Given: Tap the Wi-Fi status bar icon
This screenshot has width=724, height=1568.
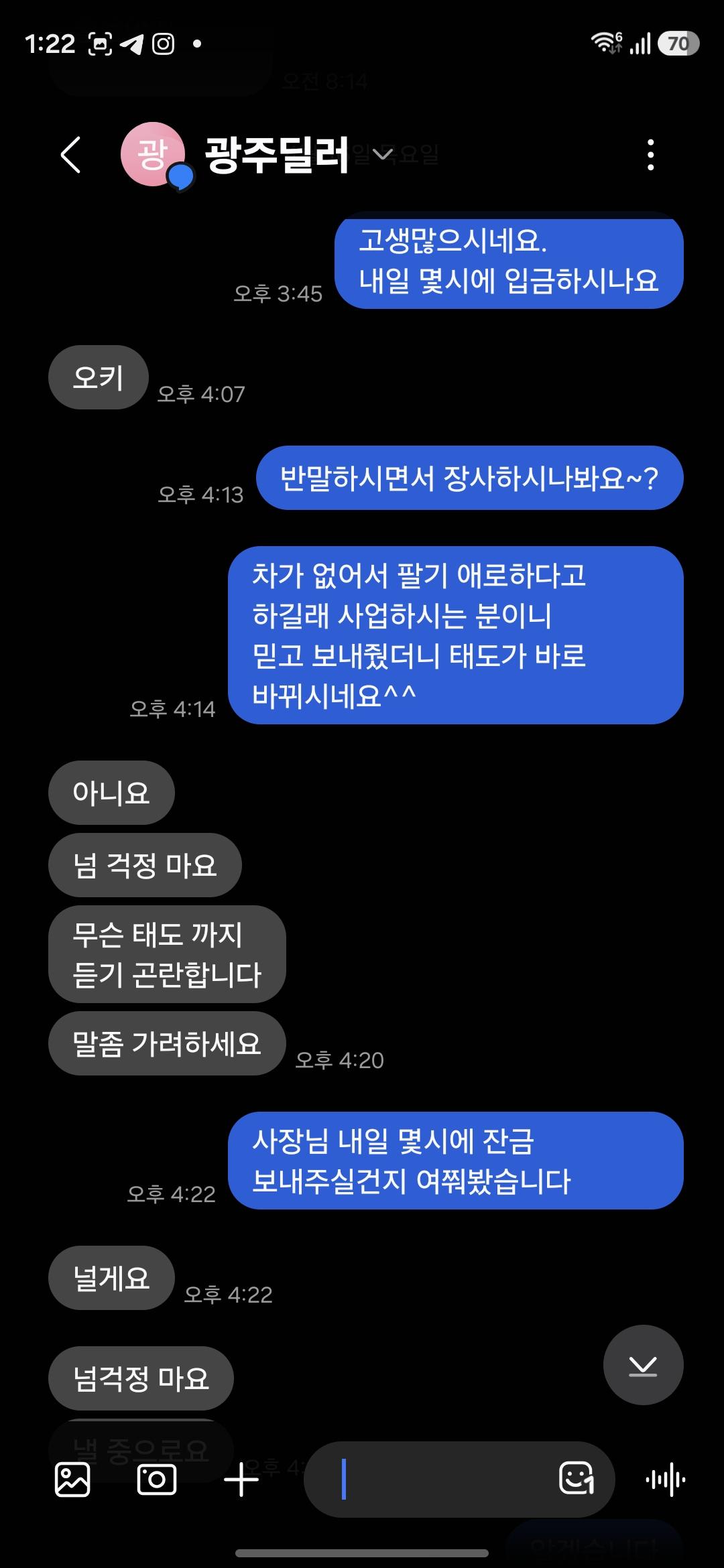Looking at the screenshot, I should pos(604,43).
